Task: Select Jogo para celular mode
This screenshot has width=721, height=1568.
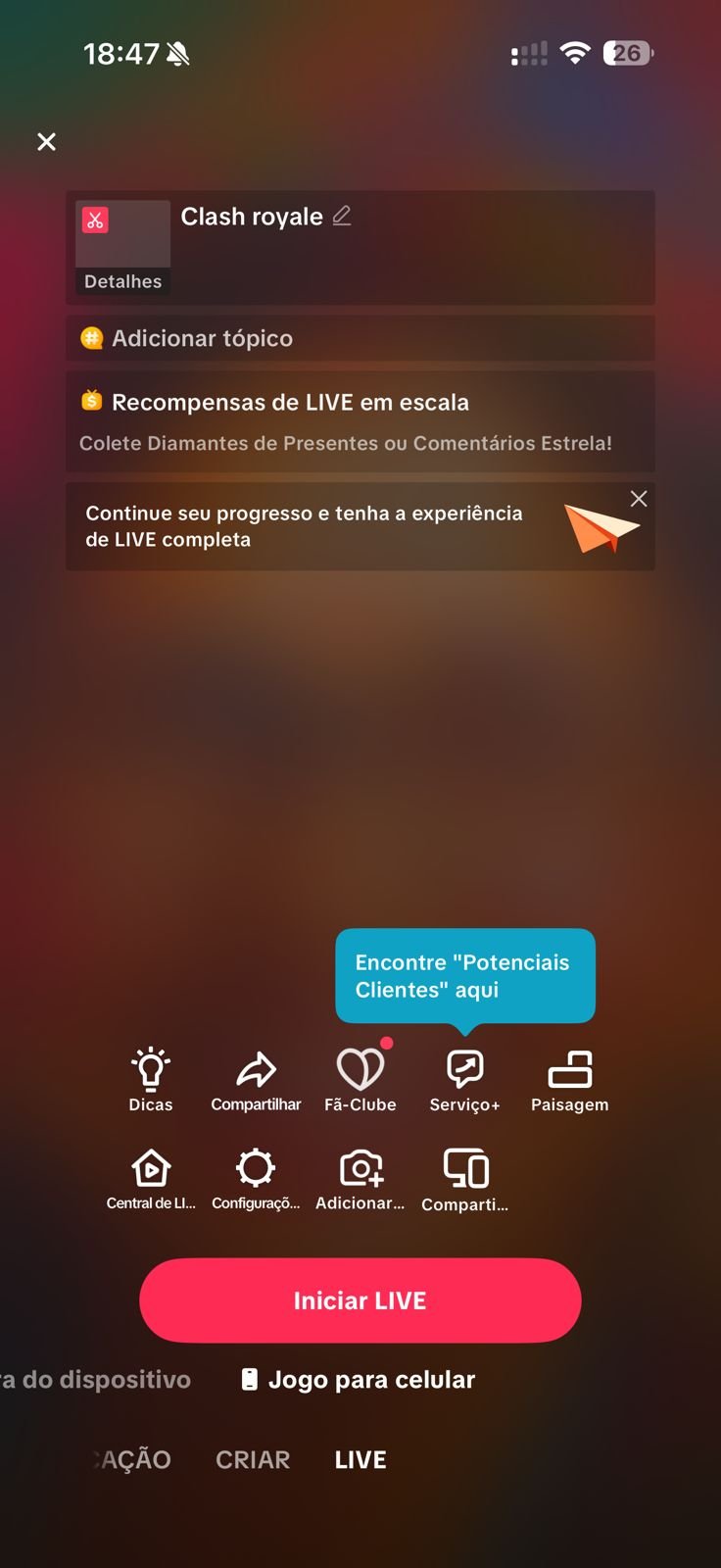Action: click(x=359, y=1380)
